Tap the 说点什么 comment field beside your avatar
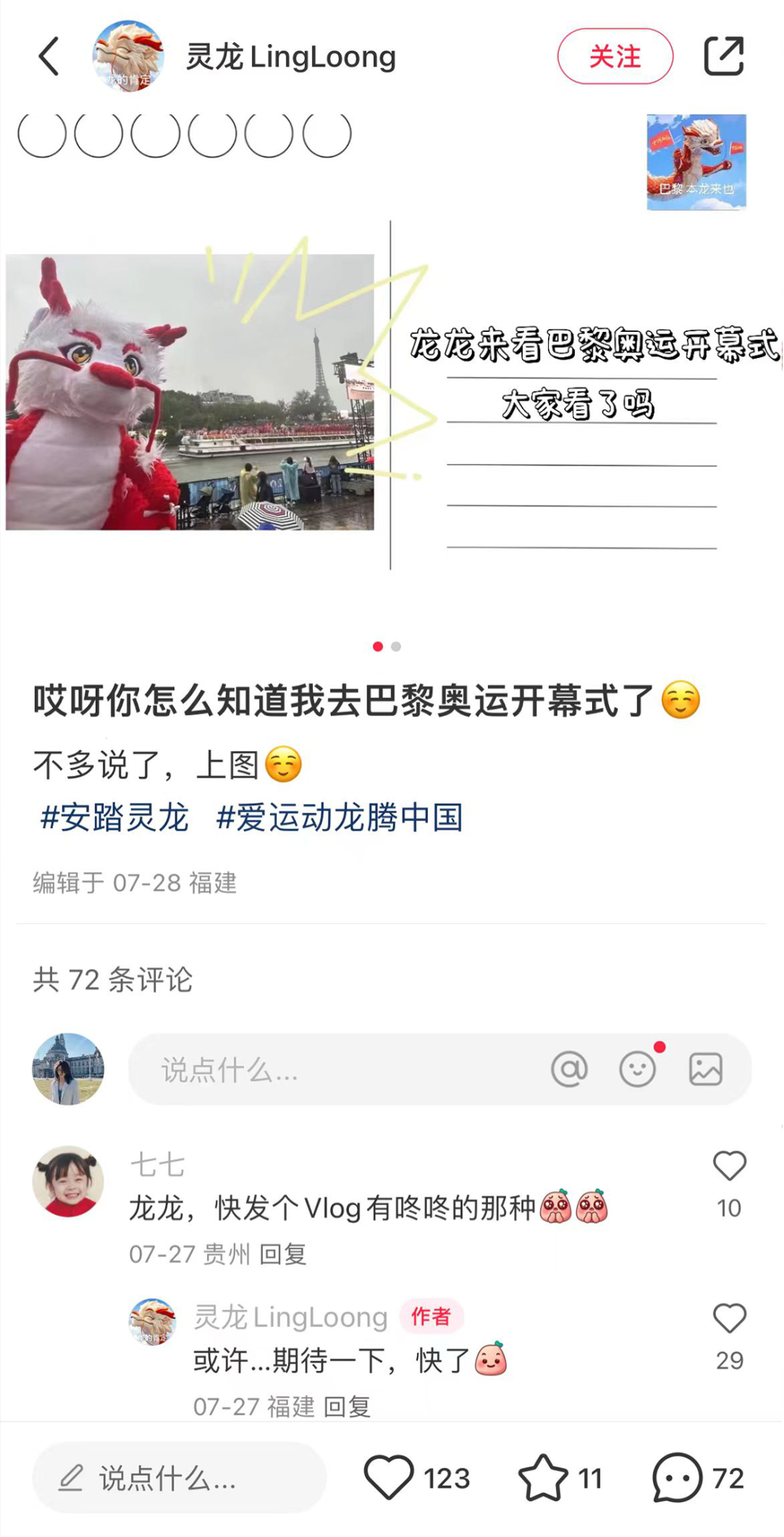 point(327,1070)
